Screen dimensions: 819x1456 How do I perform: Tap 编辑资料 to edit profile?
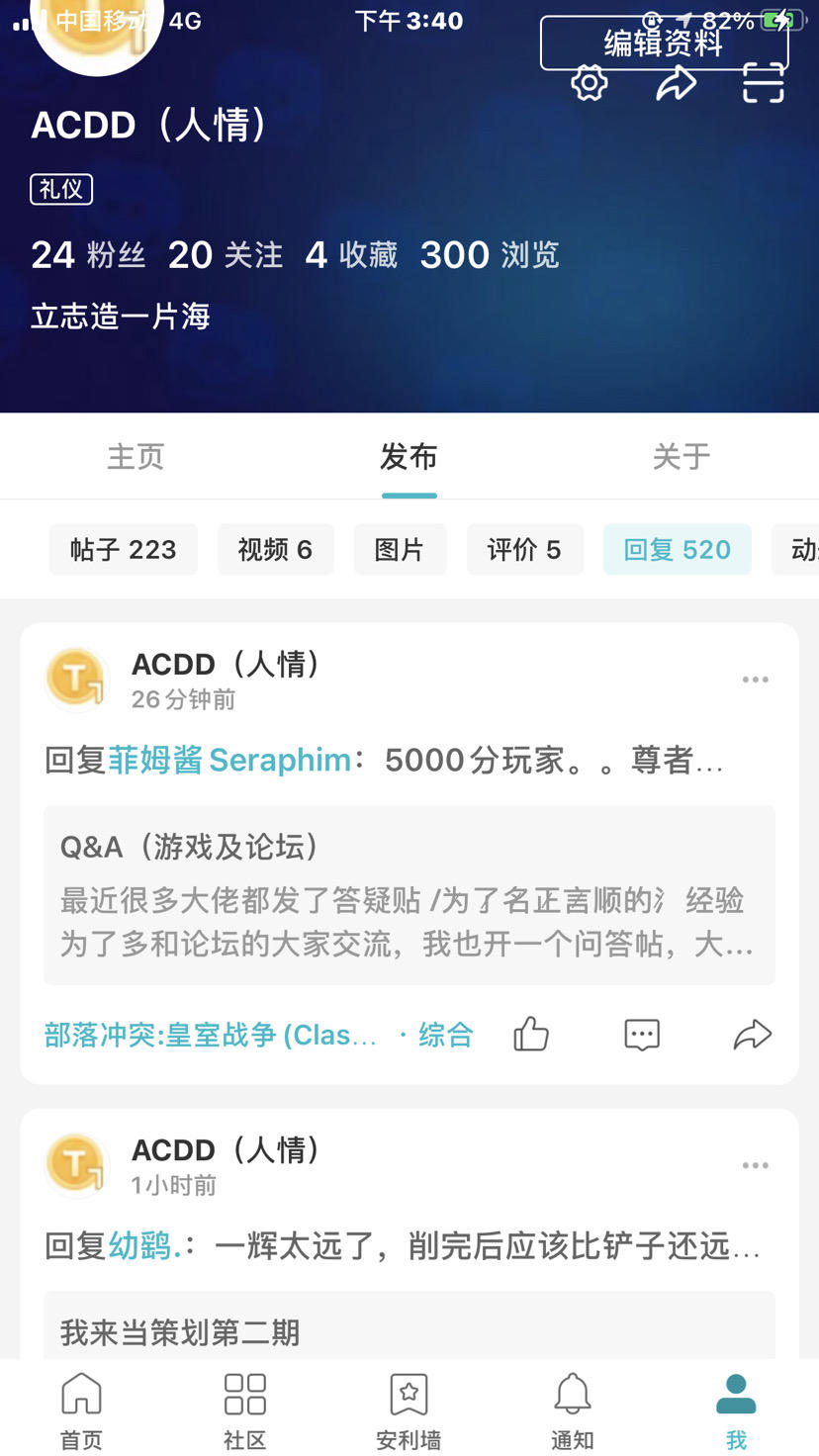pos(664,43)
